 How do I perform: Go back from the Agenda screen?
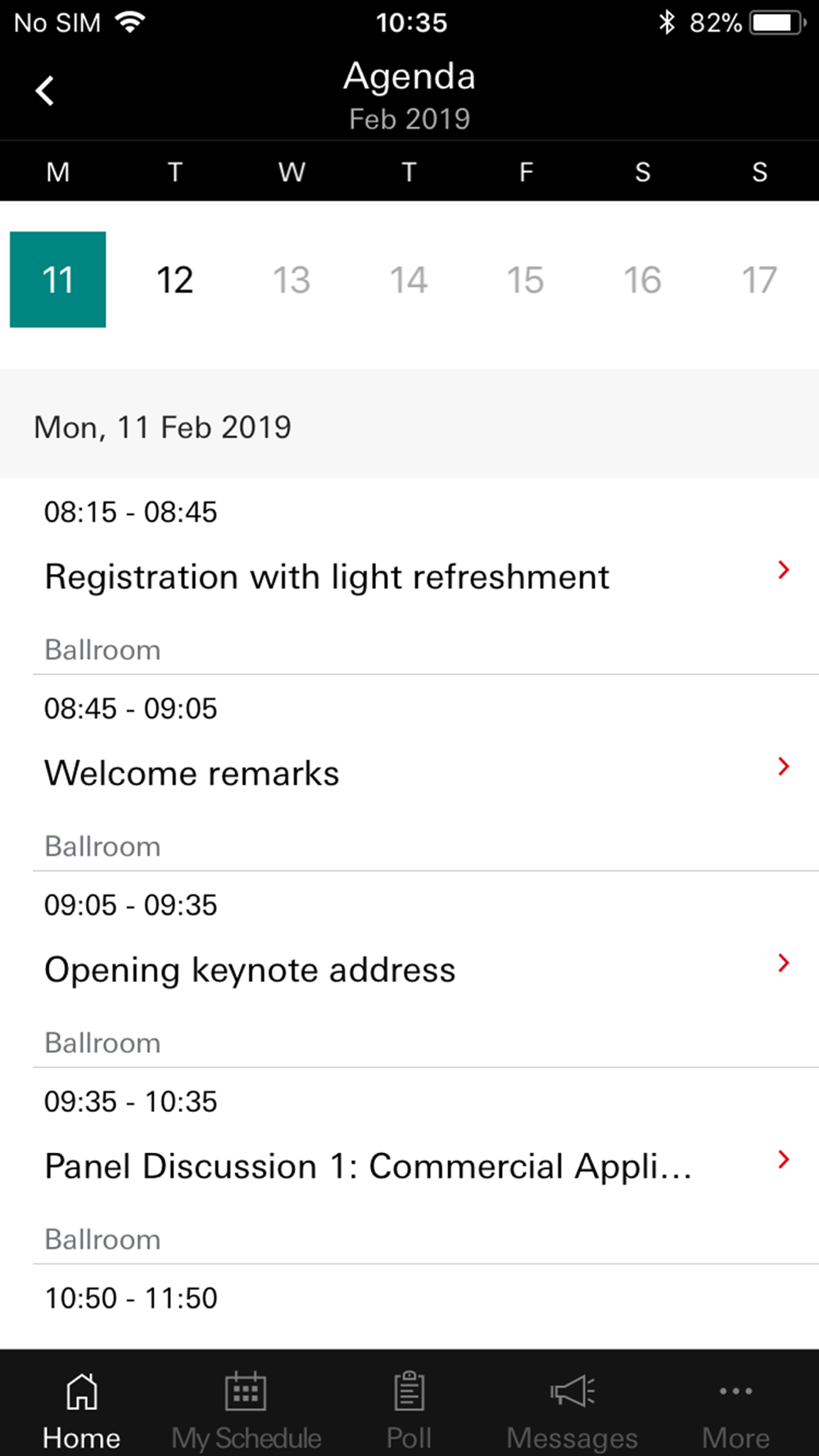(45, 91)
